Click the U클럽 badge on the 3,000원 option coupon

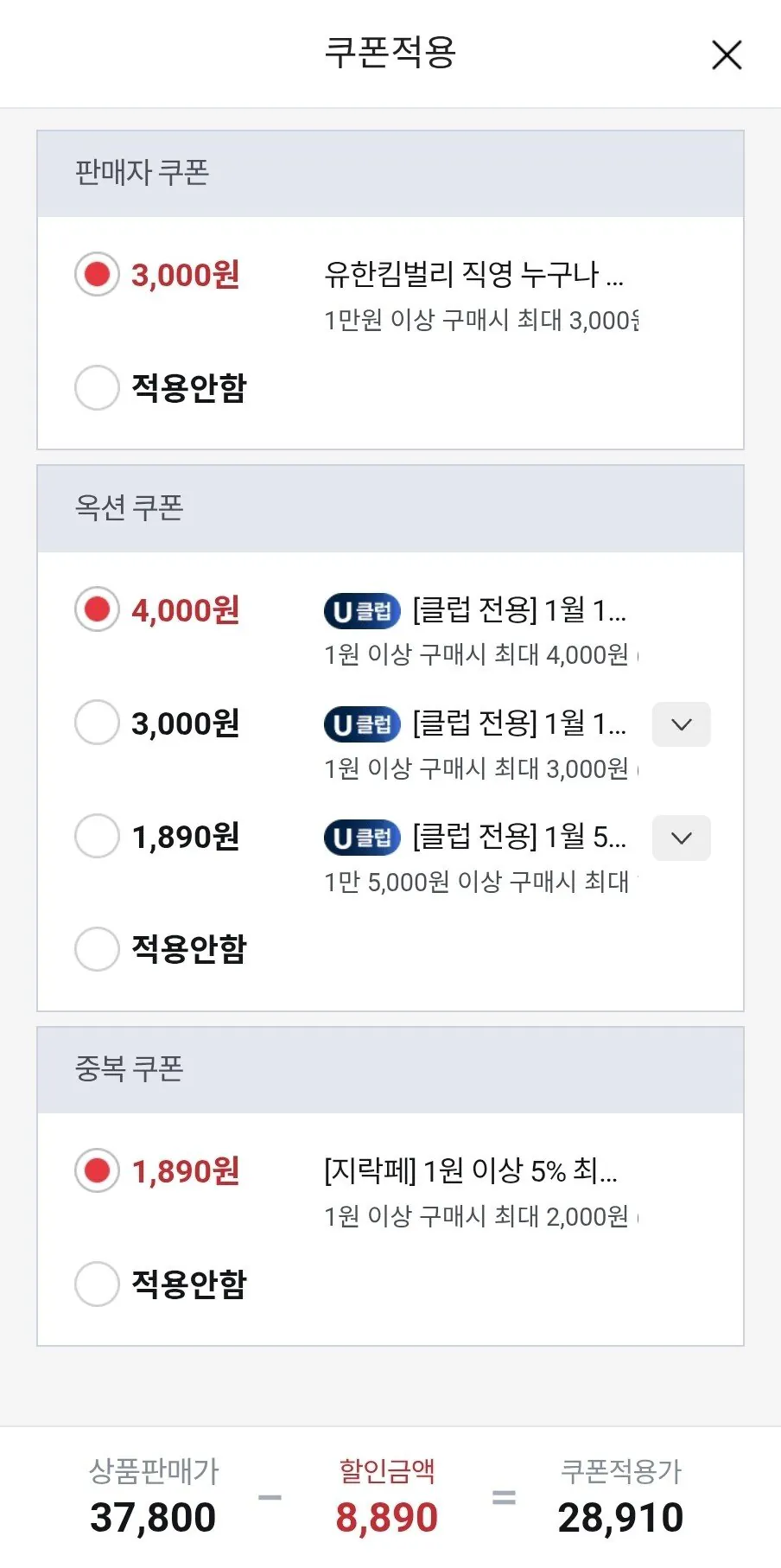360,724
